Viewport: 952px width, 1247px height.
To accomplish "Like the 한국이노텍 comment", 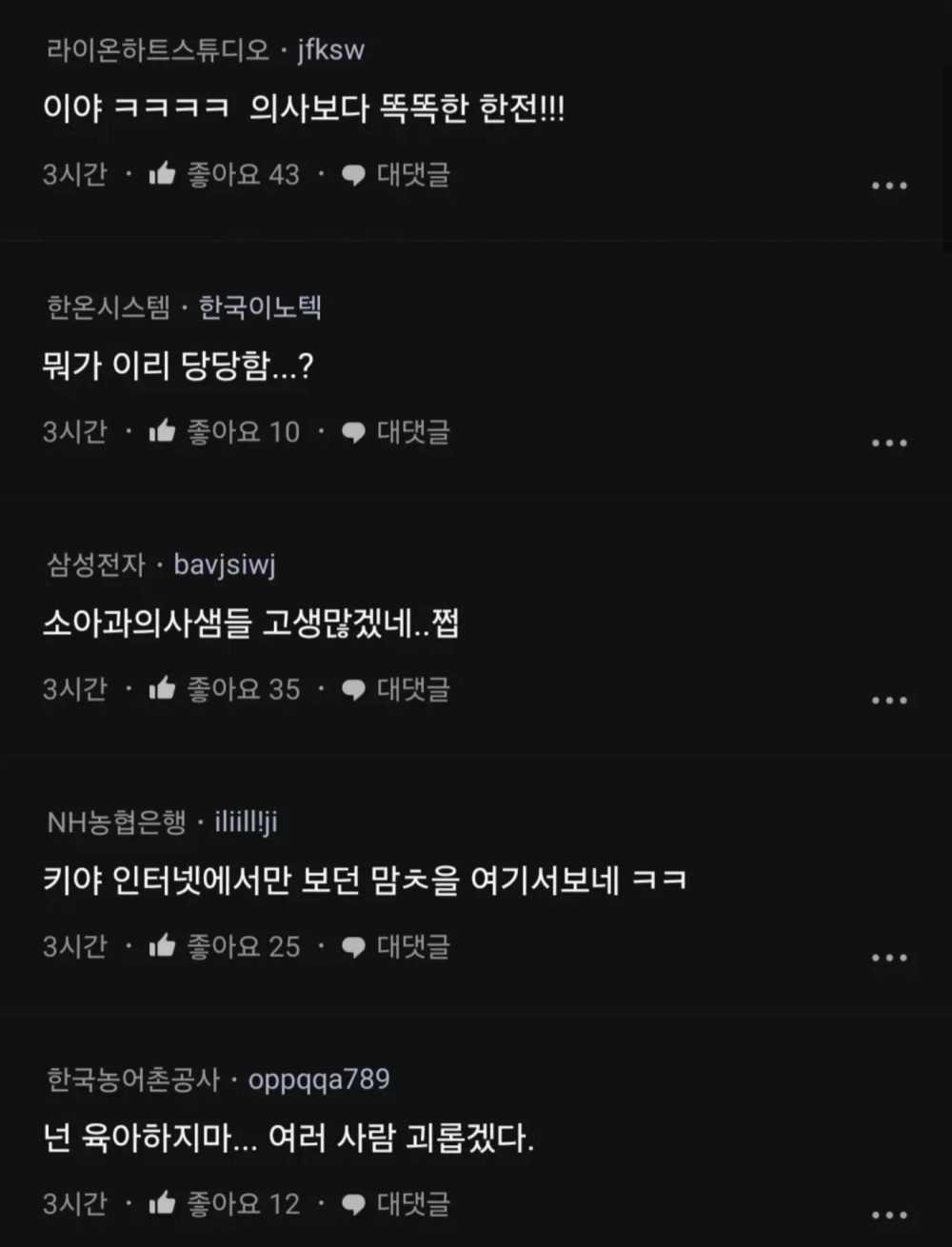I will pos(164,432).
